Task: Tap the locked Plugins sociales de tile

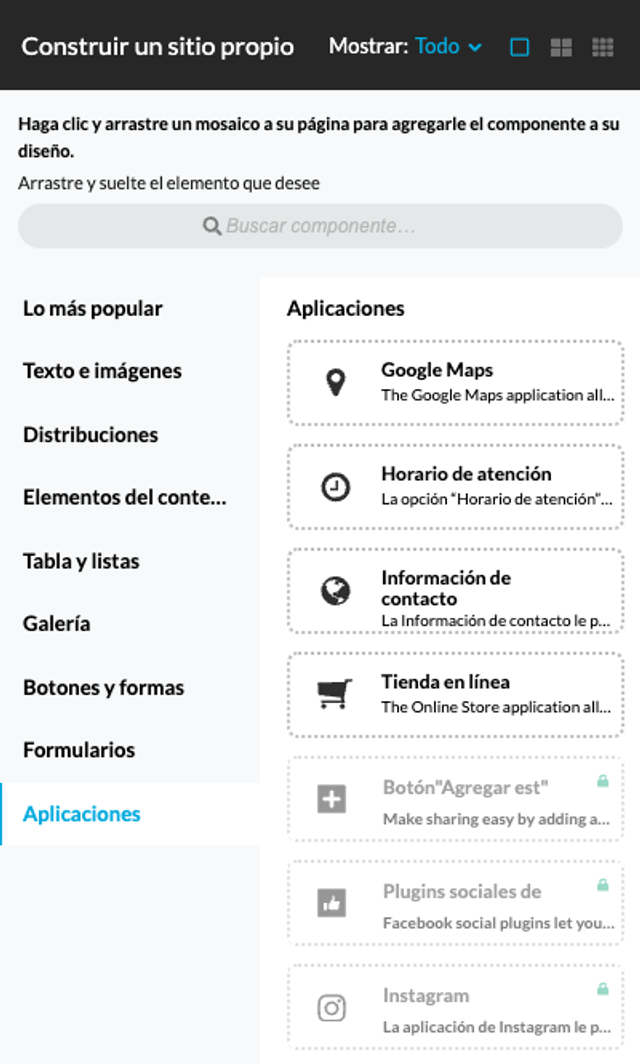Action: point(455,903)
